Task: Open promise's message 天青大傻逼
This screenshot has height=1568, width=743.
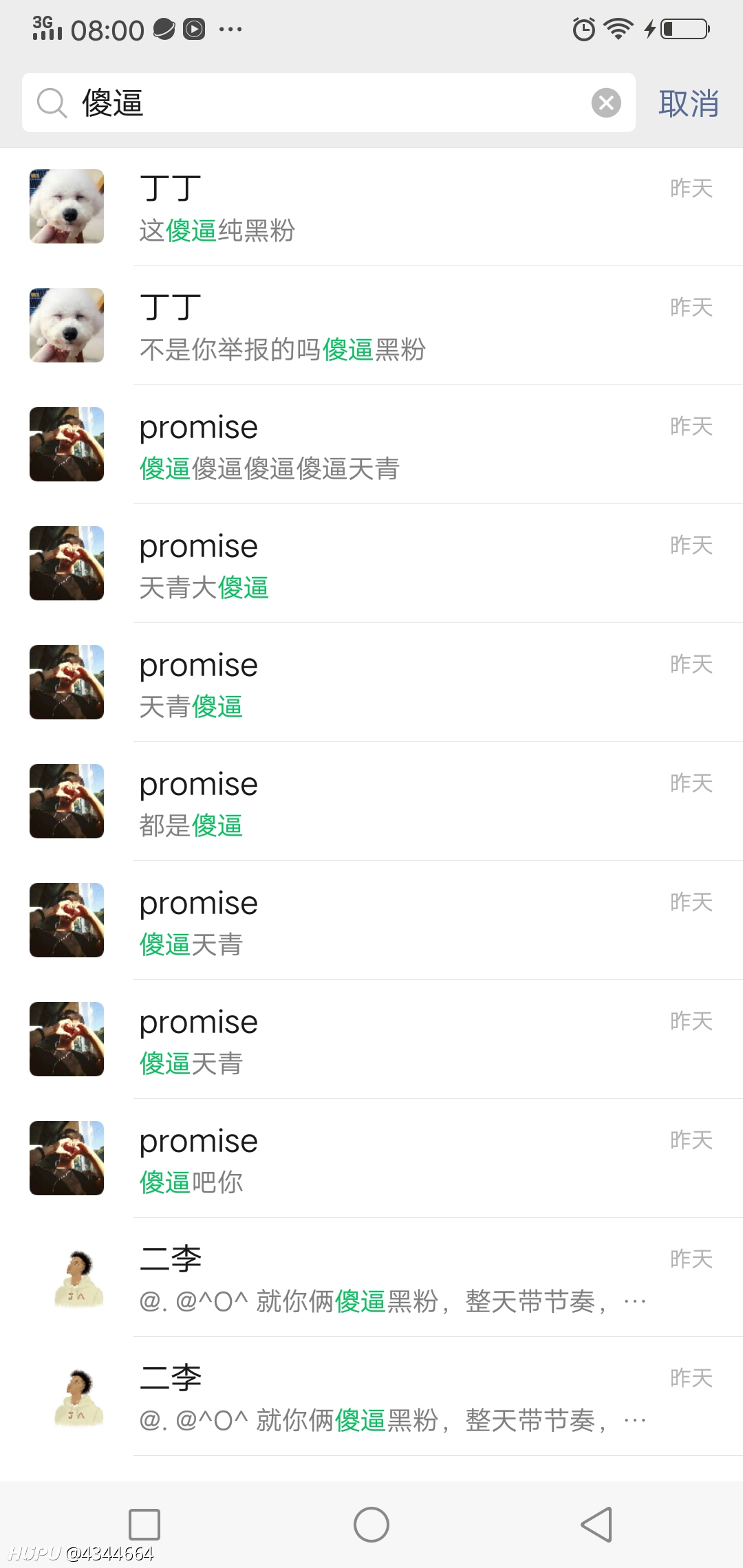Action: [x=371, y=564]
